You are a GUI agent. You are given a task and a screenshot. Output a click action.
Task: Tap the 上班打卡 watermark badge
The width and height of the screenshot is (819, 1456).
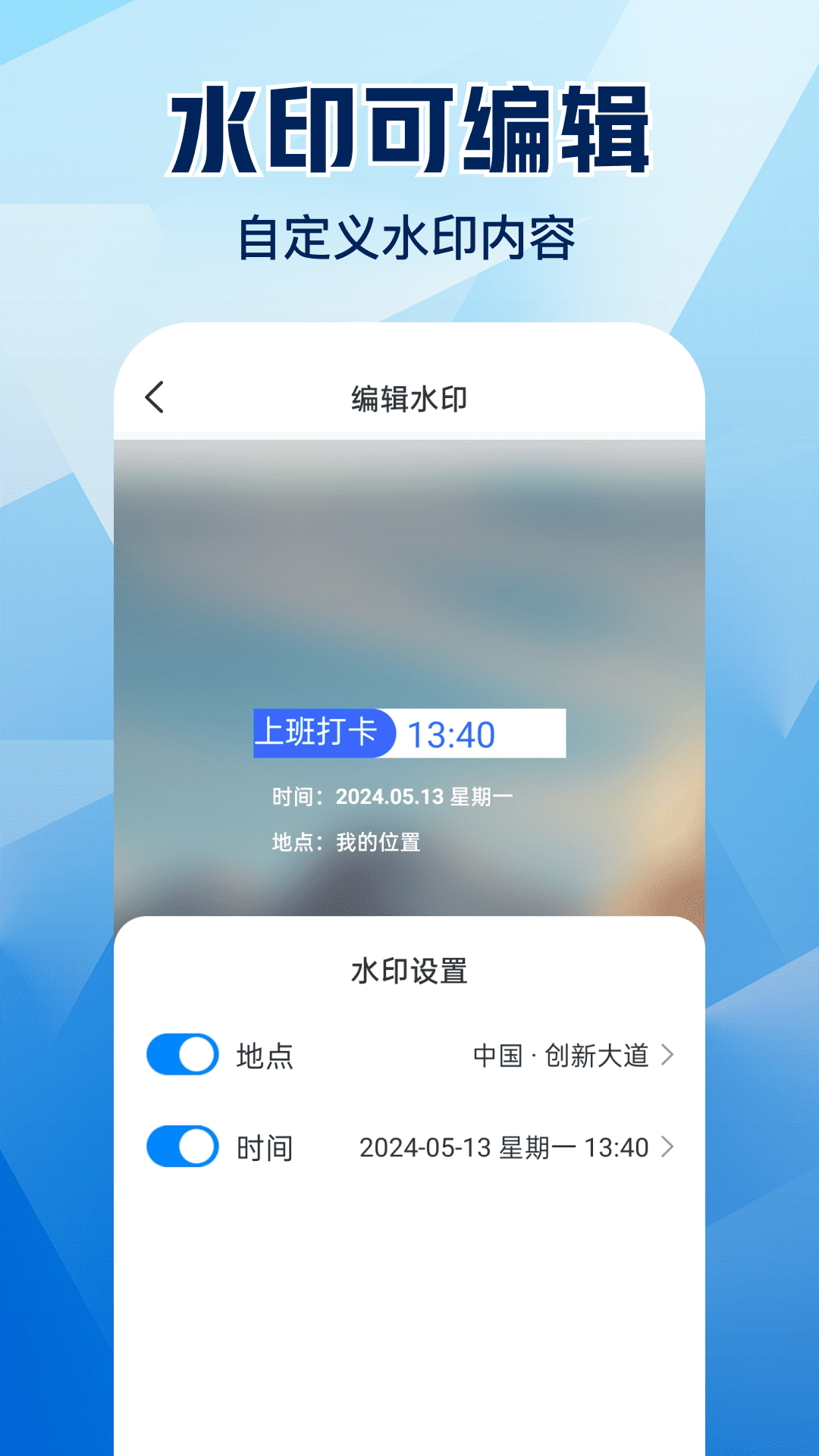coord(322,734)
